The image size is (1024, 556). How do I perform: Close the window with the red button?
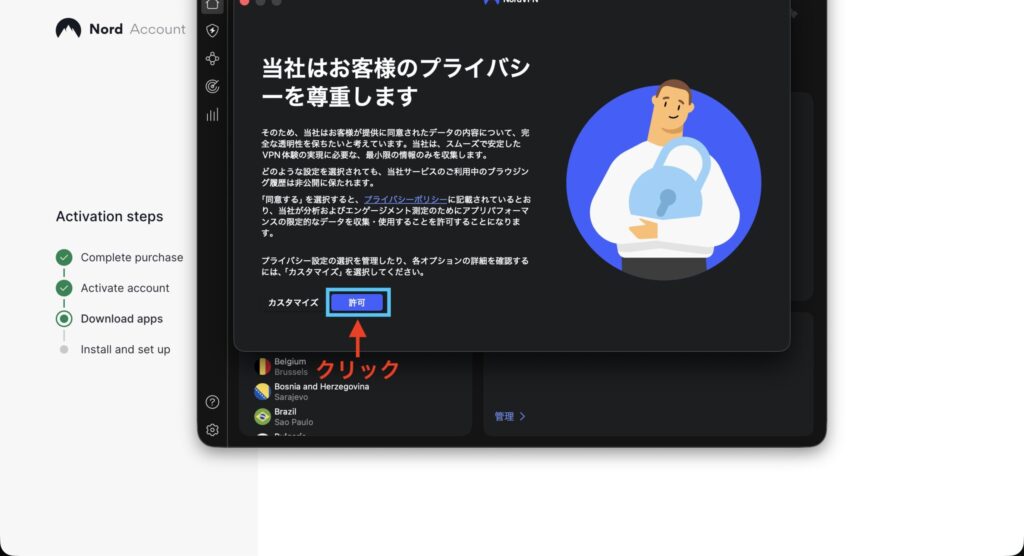244,2
